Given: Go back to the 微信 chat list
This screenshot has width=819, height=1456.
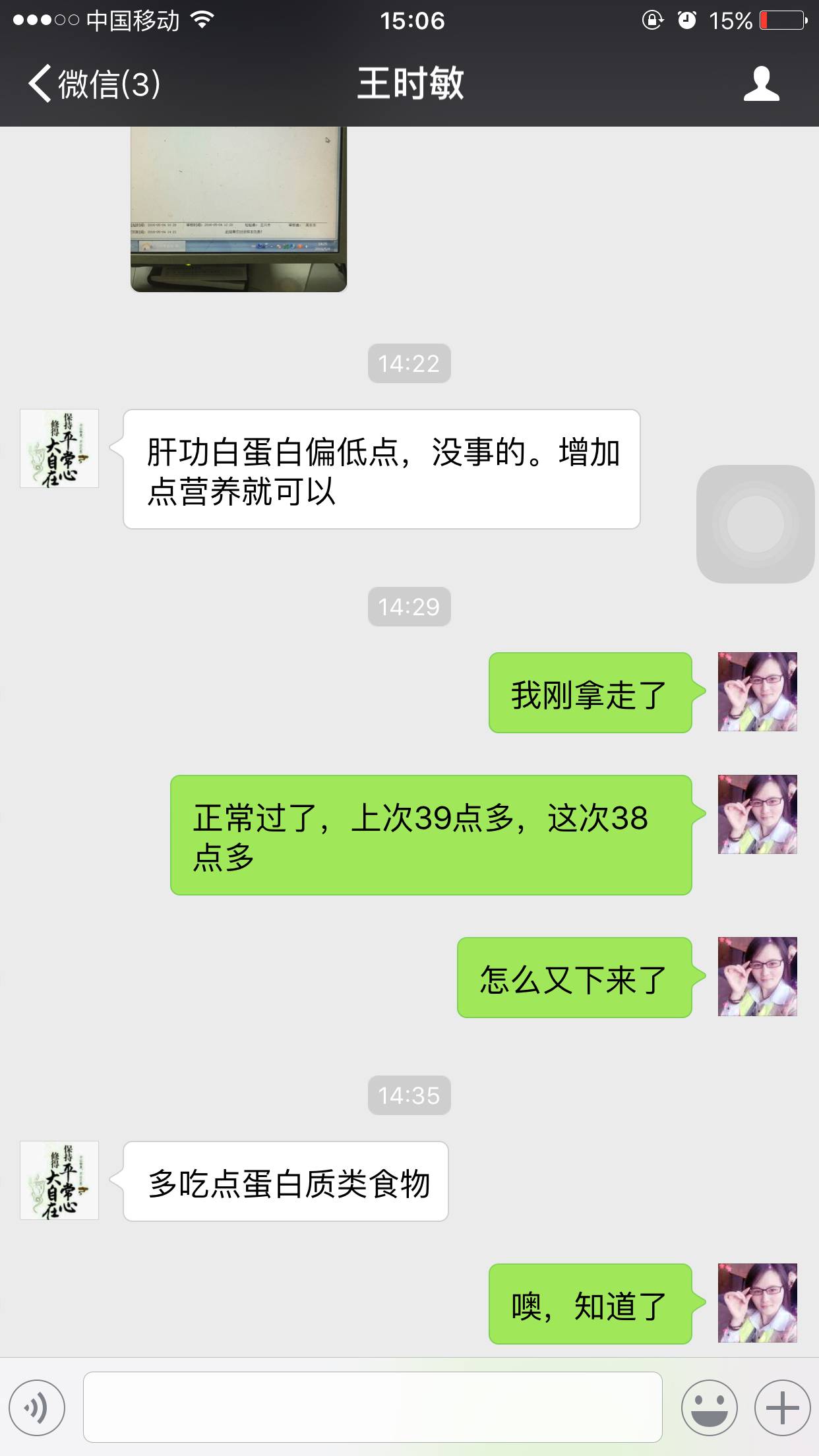Looking at the screenshot, I should pyautogui.click(x=92, y=84).
